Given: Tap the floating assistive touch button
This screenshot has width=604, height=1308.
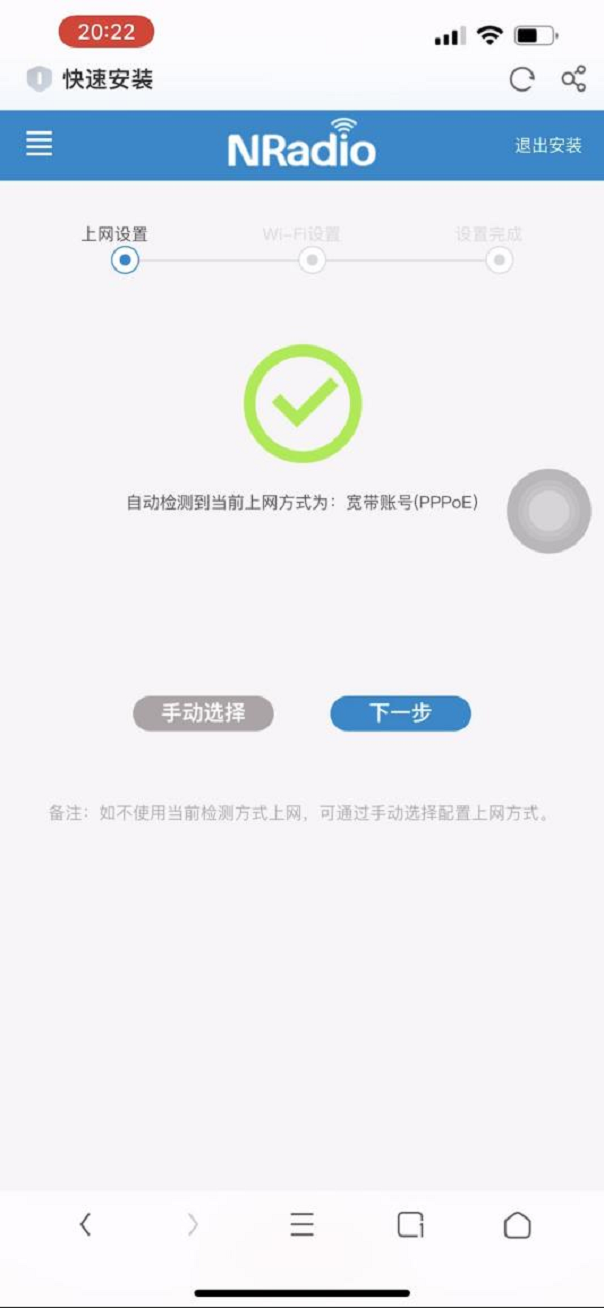Looking at the screenshot, I should click(x=549, y=511).
